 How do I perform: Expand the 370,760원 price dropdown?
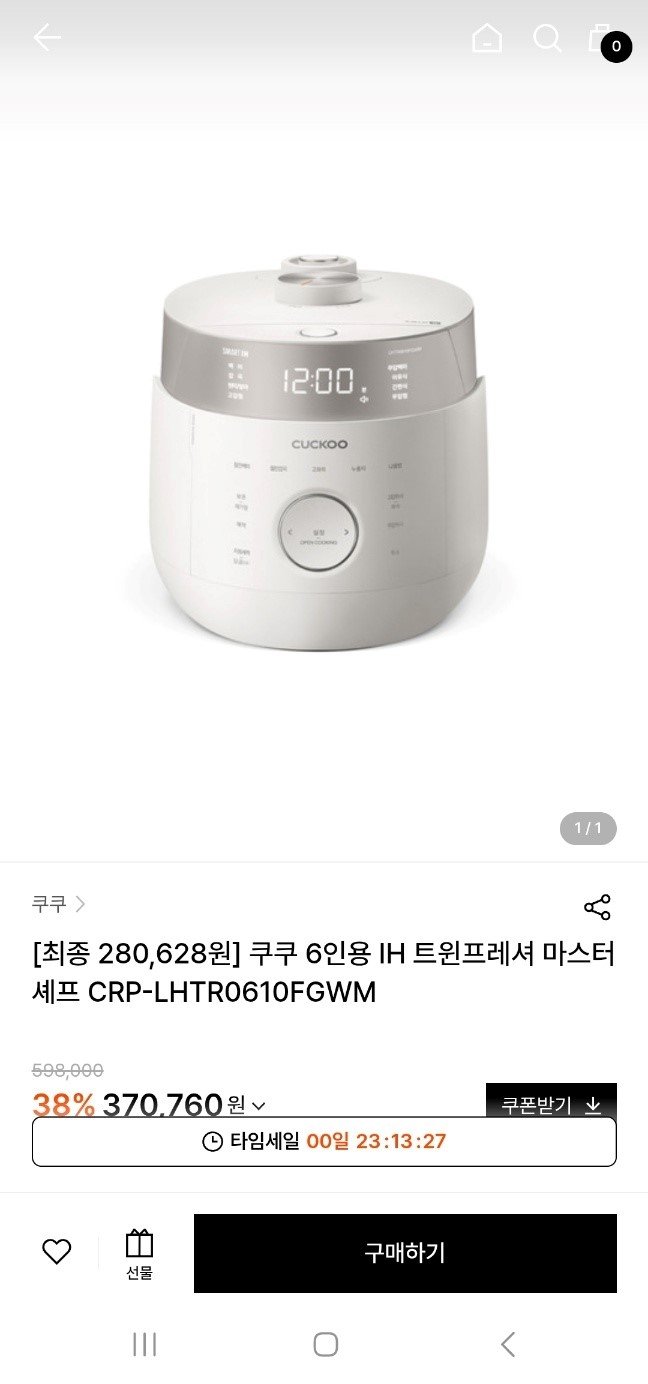coord(259,1105)
